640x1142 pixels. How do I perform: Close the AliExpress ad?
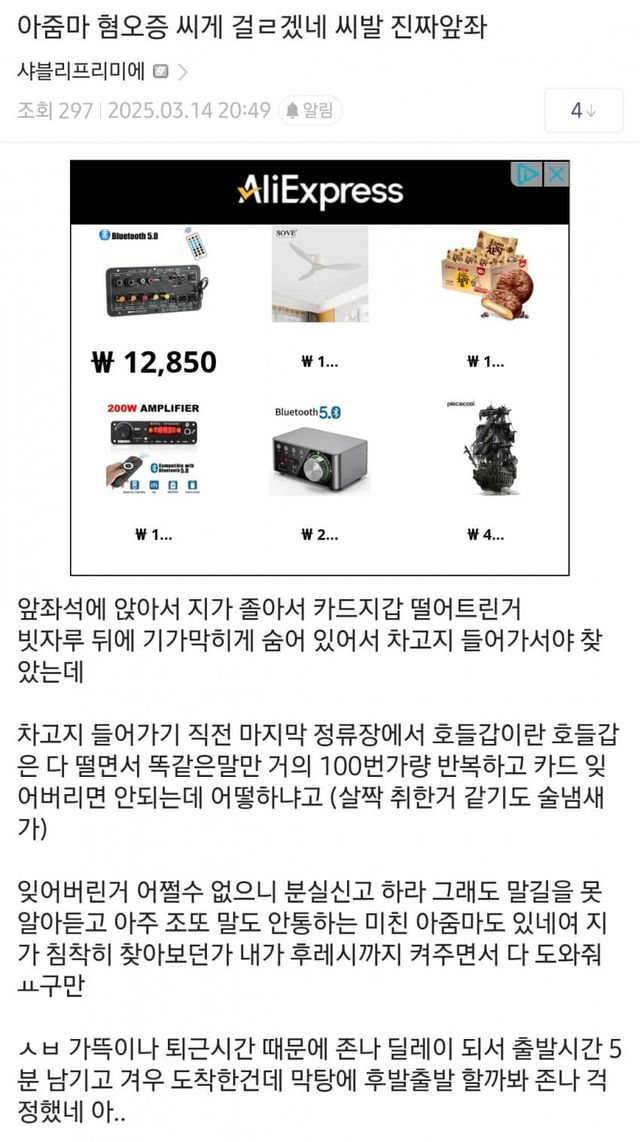tap(556, 174)
